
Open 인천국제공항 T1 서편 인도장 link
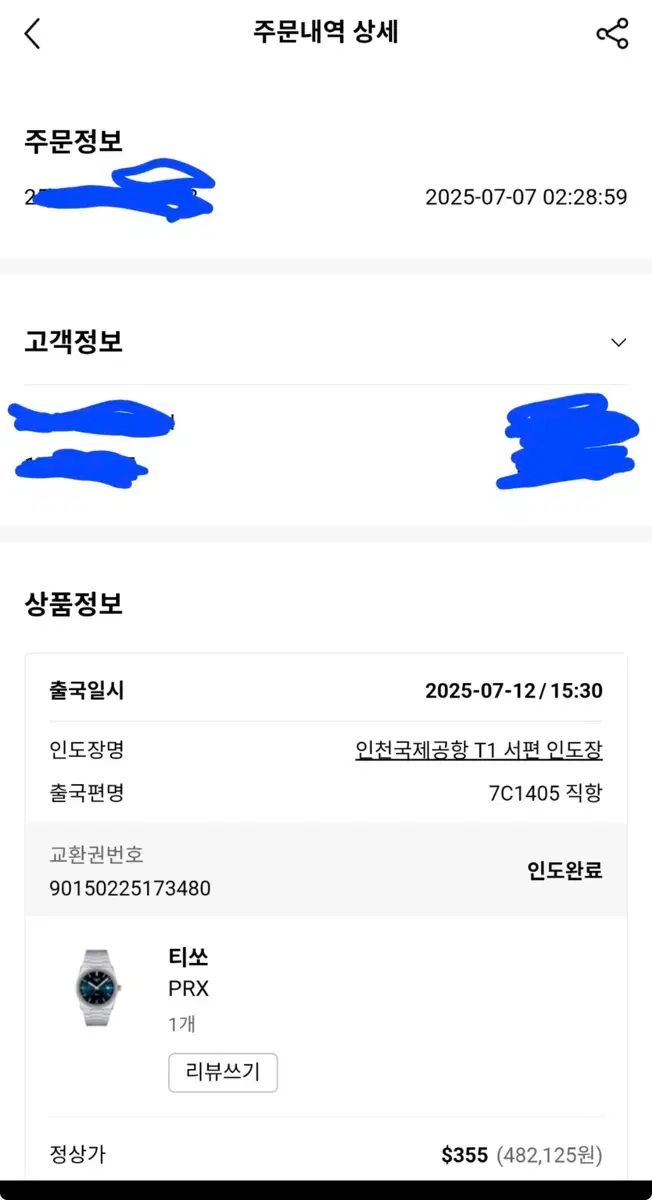point(479,749)
